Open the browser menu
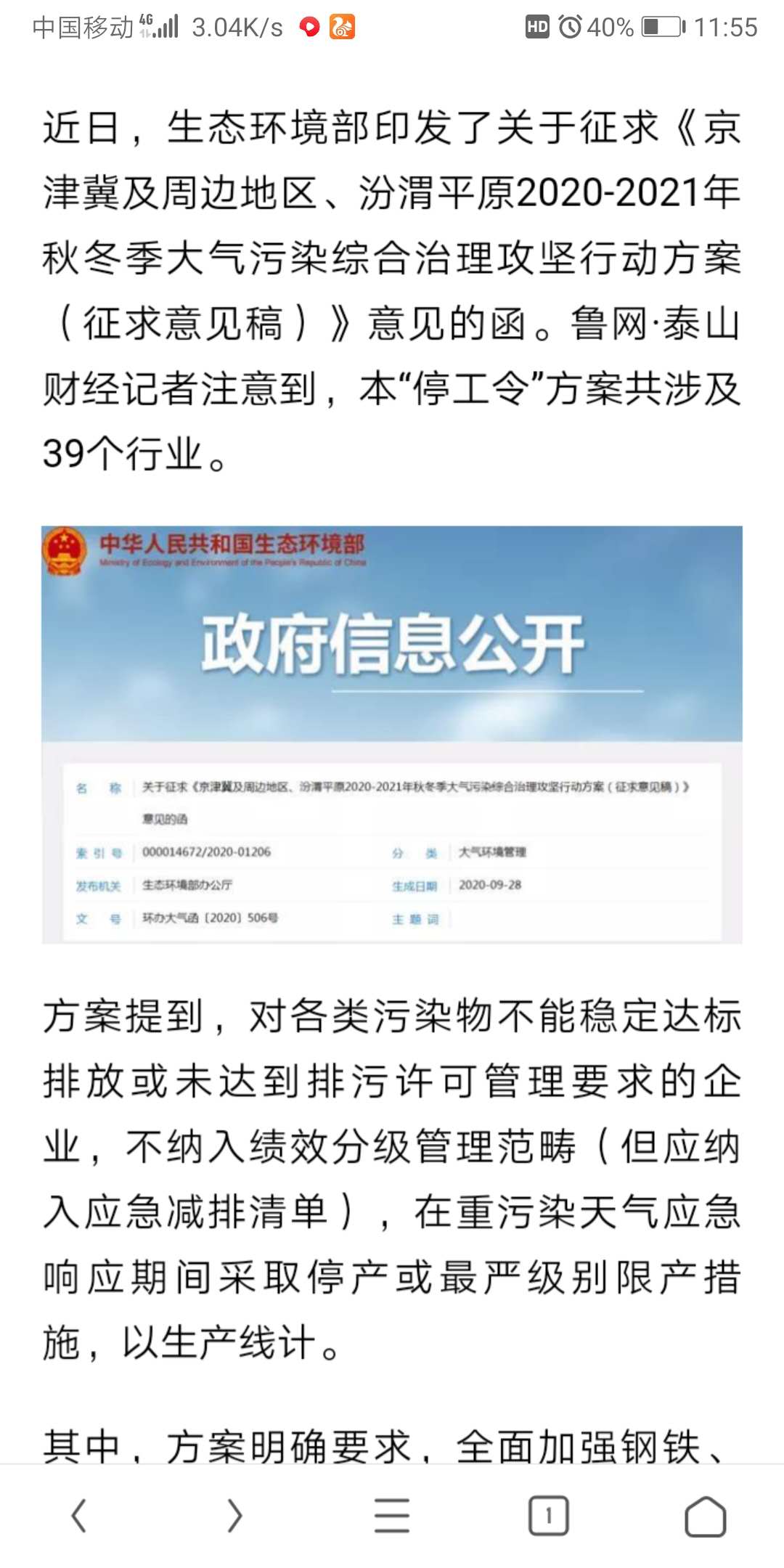This screenshot has height=1568, width=784. coord(392,1516)
